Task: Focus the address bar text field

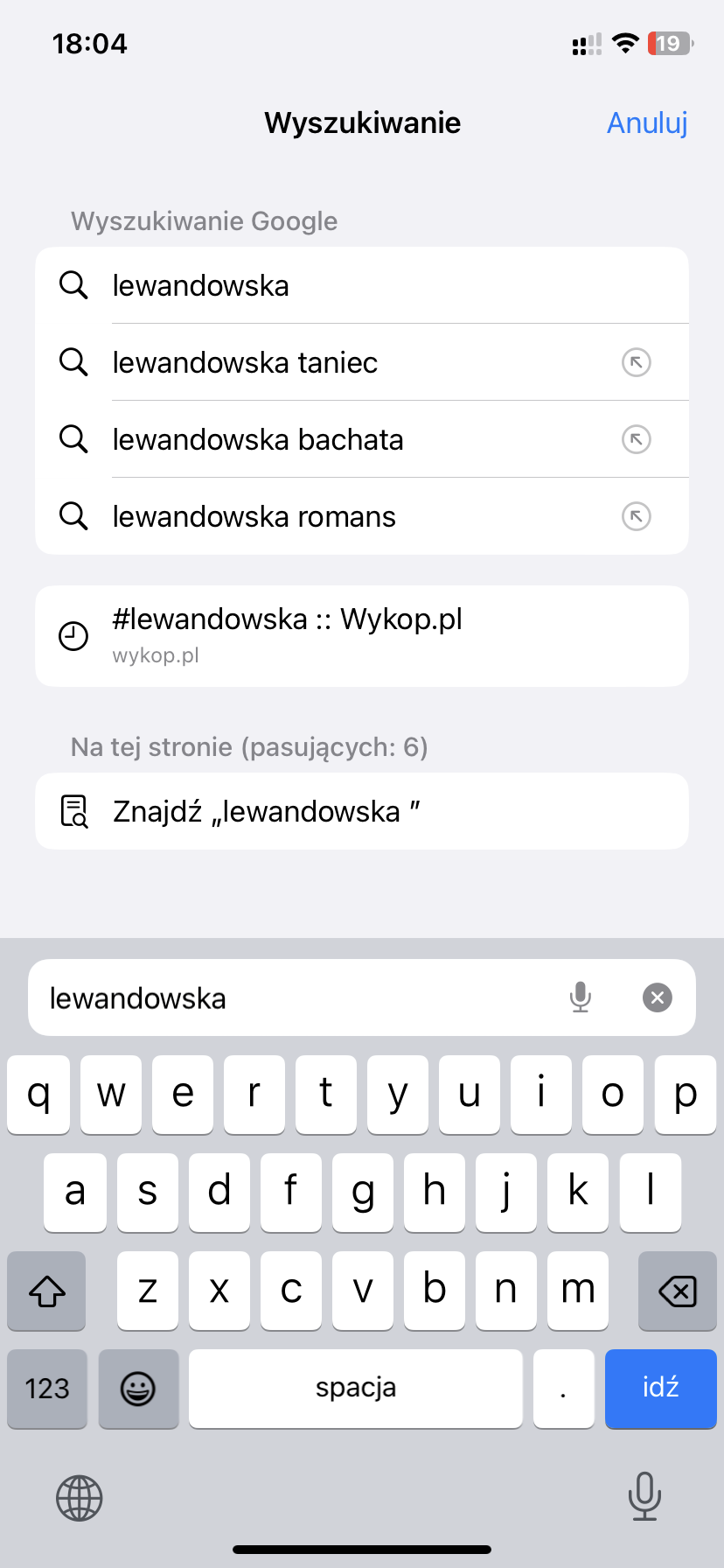Action: [289, 998]
